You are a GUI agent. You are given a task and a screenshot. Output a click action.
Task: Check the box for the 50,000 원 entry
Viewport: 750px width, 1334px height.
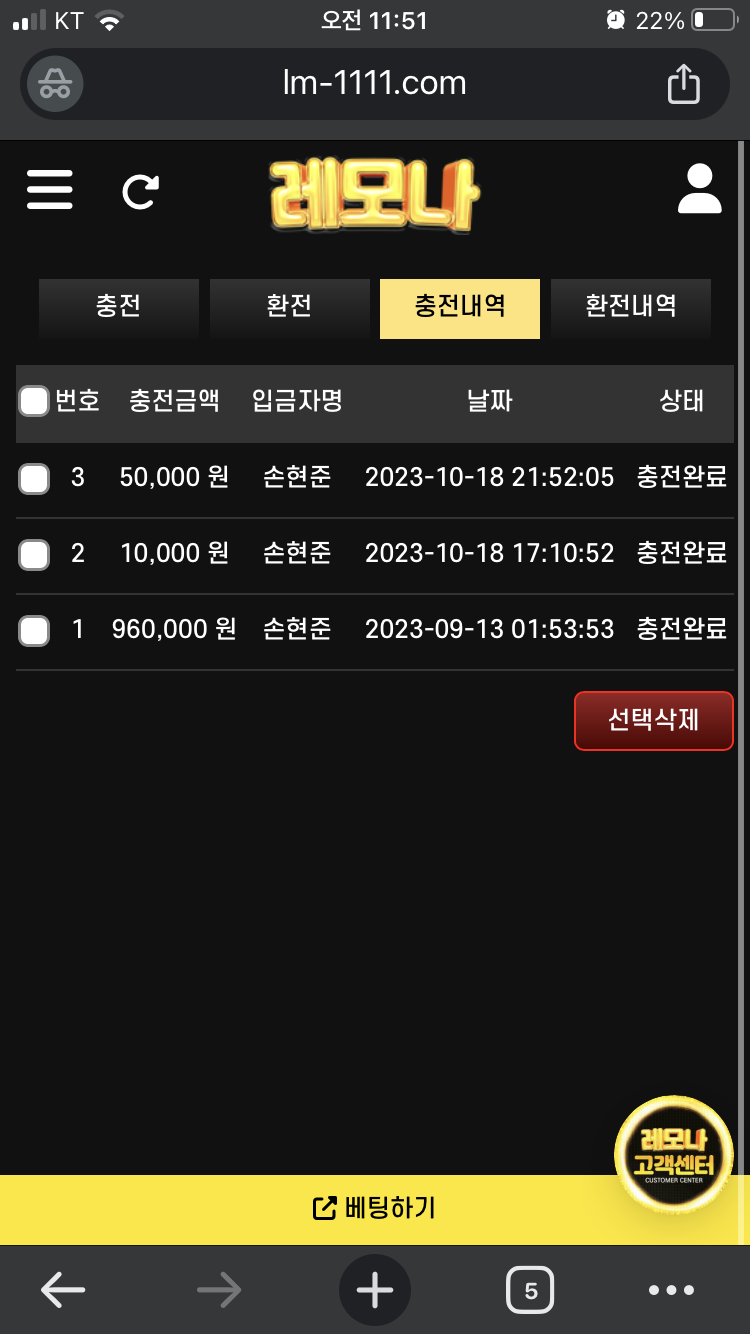tap(34, 479)
